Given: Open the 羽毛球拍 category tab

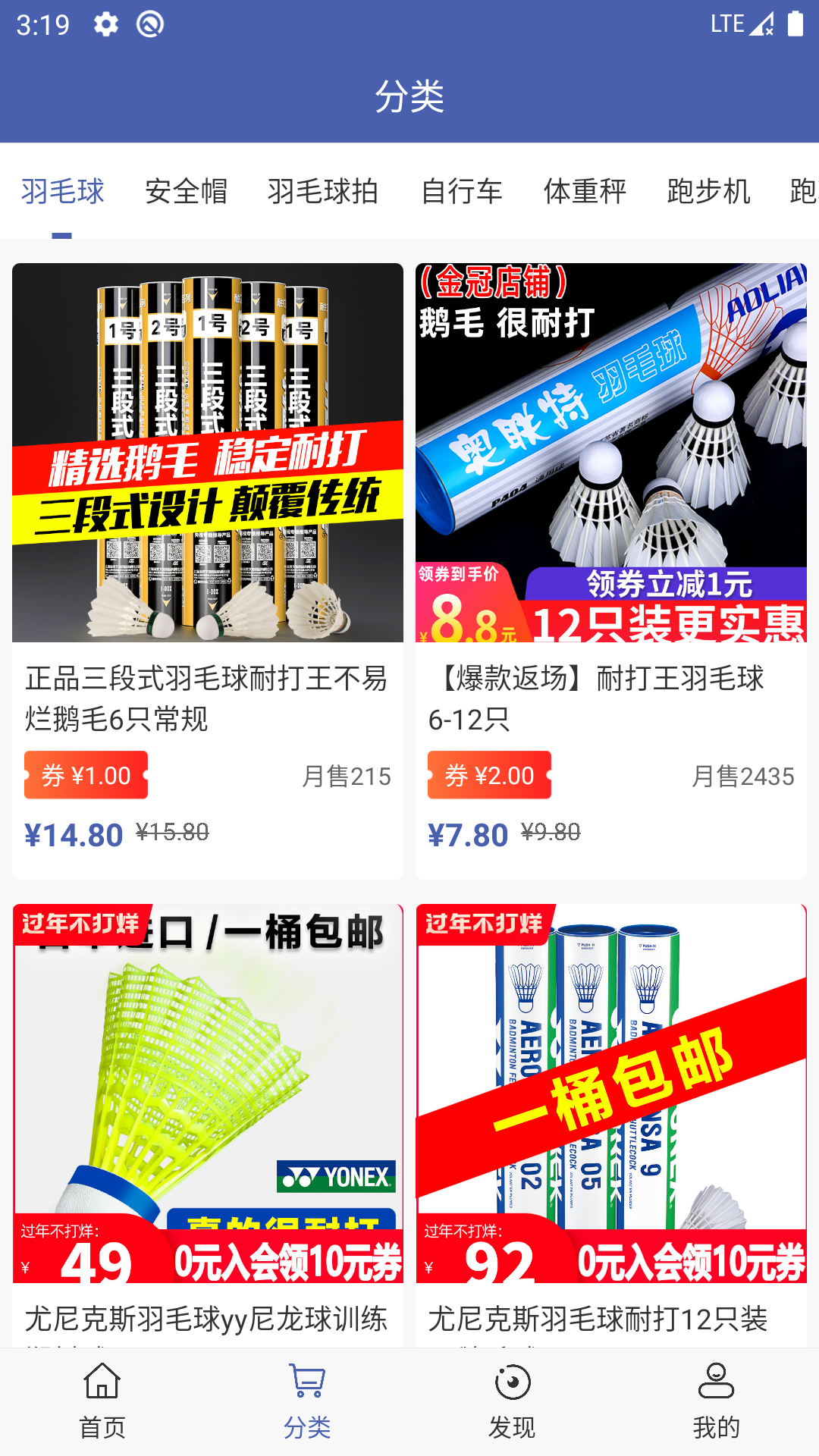Looking at the screenshot, I should pos(323,191).
